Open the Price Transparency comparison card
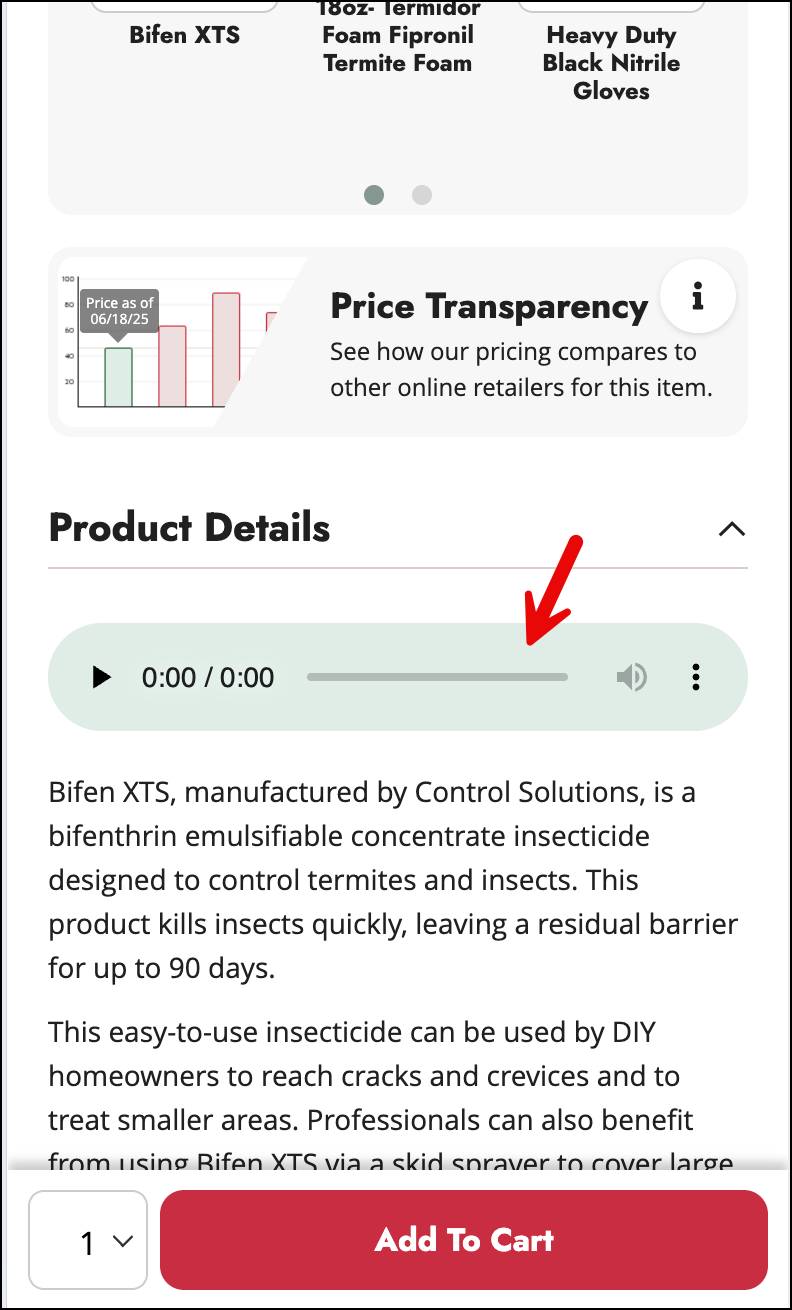The width and height of the screenshot is (792, 1310). (398, 342)
